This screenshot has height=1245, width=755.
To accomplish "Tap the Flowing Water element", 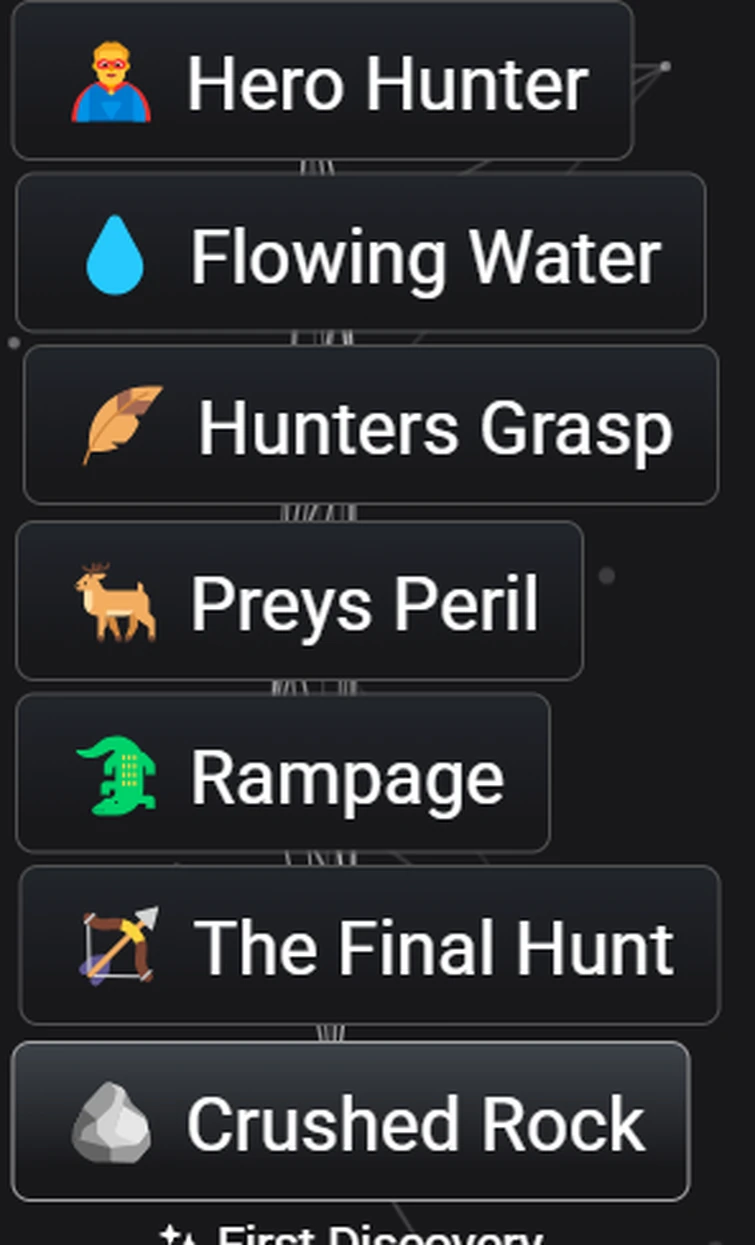I will [x=361, y=254].
